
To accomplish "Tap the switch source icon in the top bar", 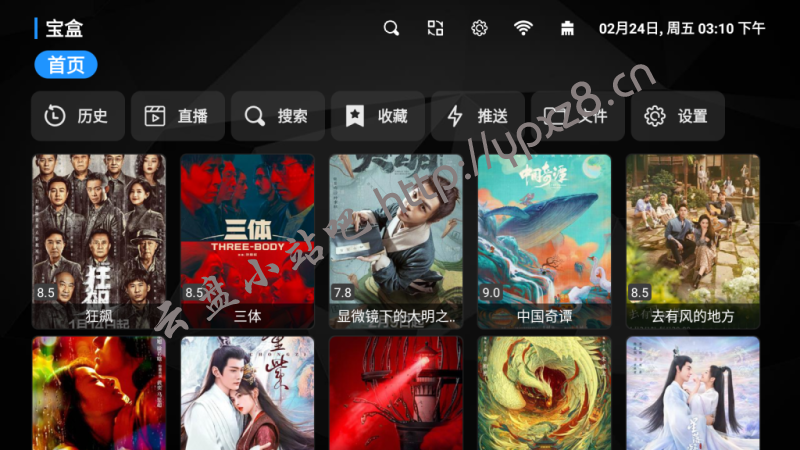I will point(435,28).
